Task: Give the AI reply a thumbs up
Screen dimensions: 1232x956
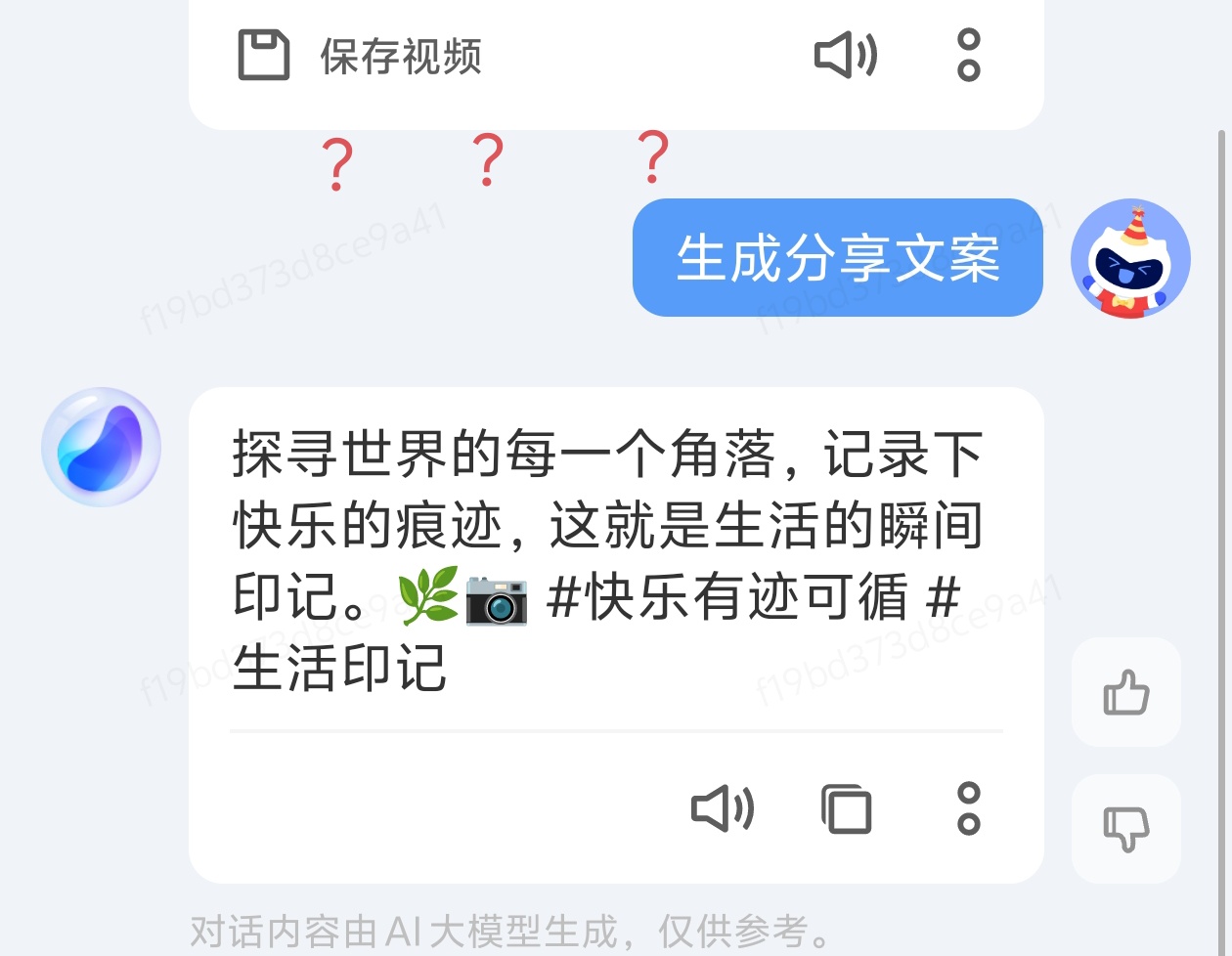Action: click(1126, 693)
